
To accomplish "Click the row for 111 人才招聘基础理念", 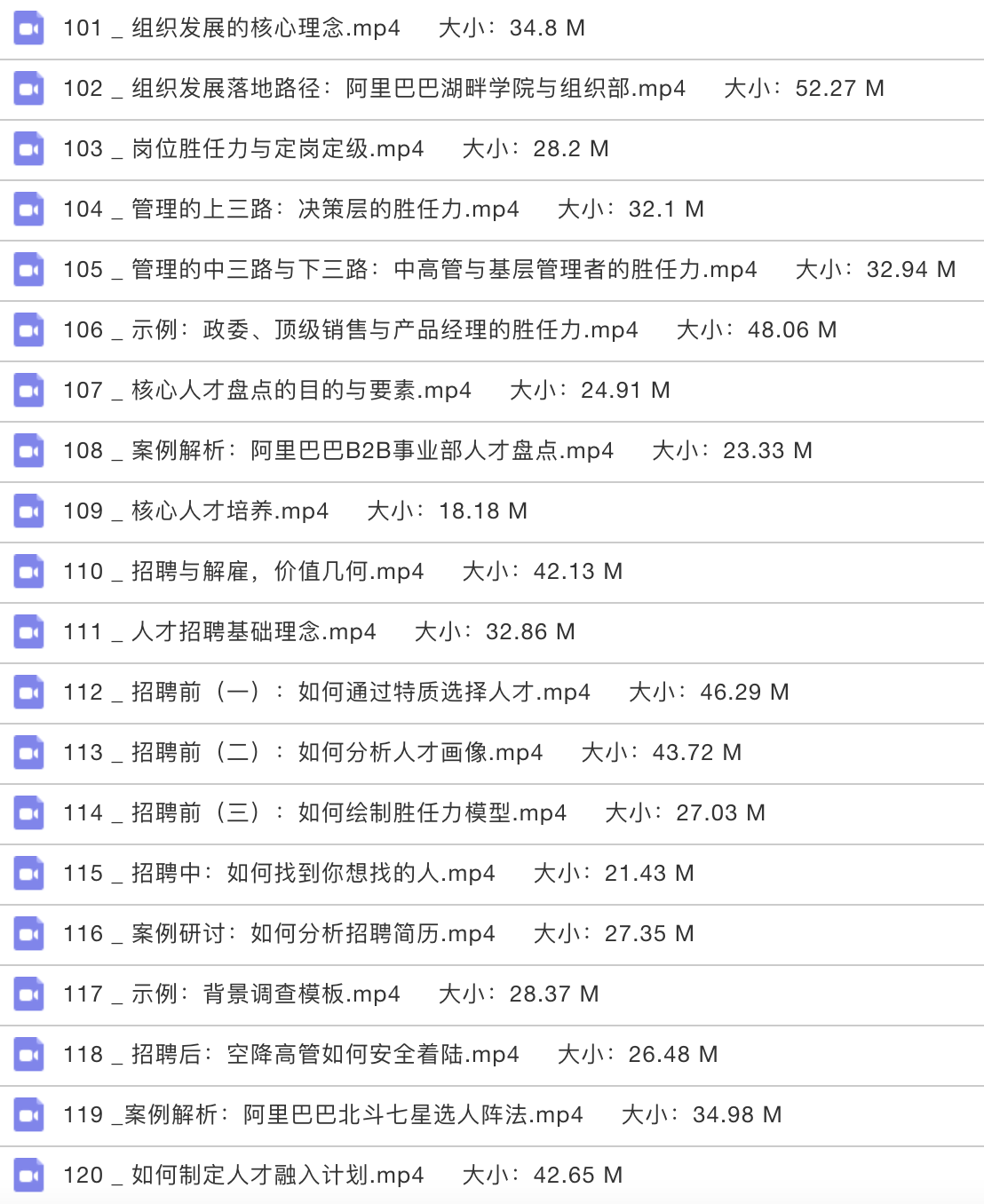I will click(x=222, y=631).
